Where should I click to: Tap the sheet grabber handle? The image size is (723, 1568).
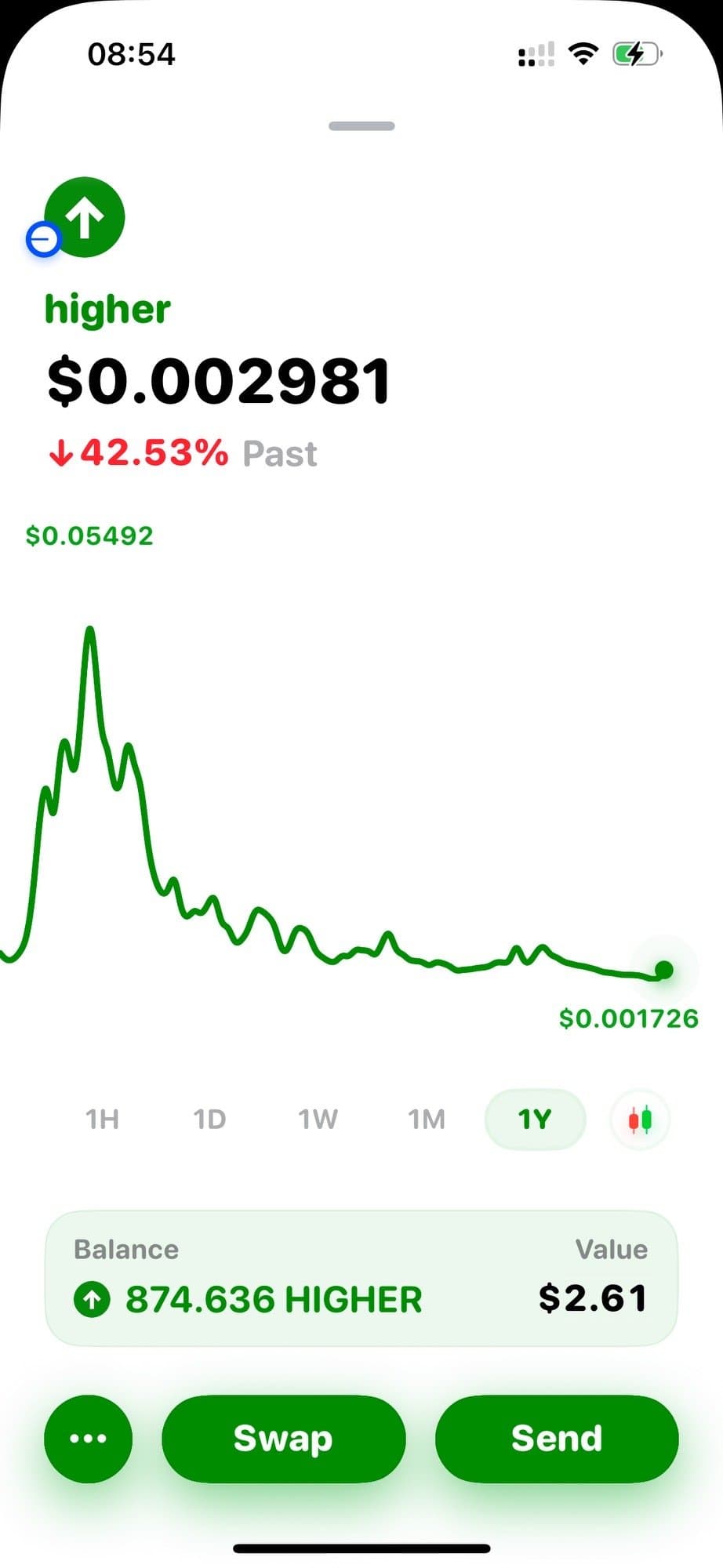click(x=361, y=126)
